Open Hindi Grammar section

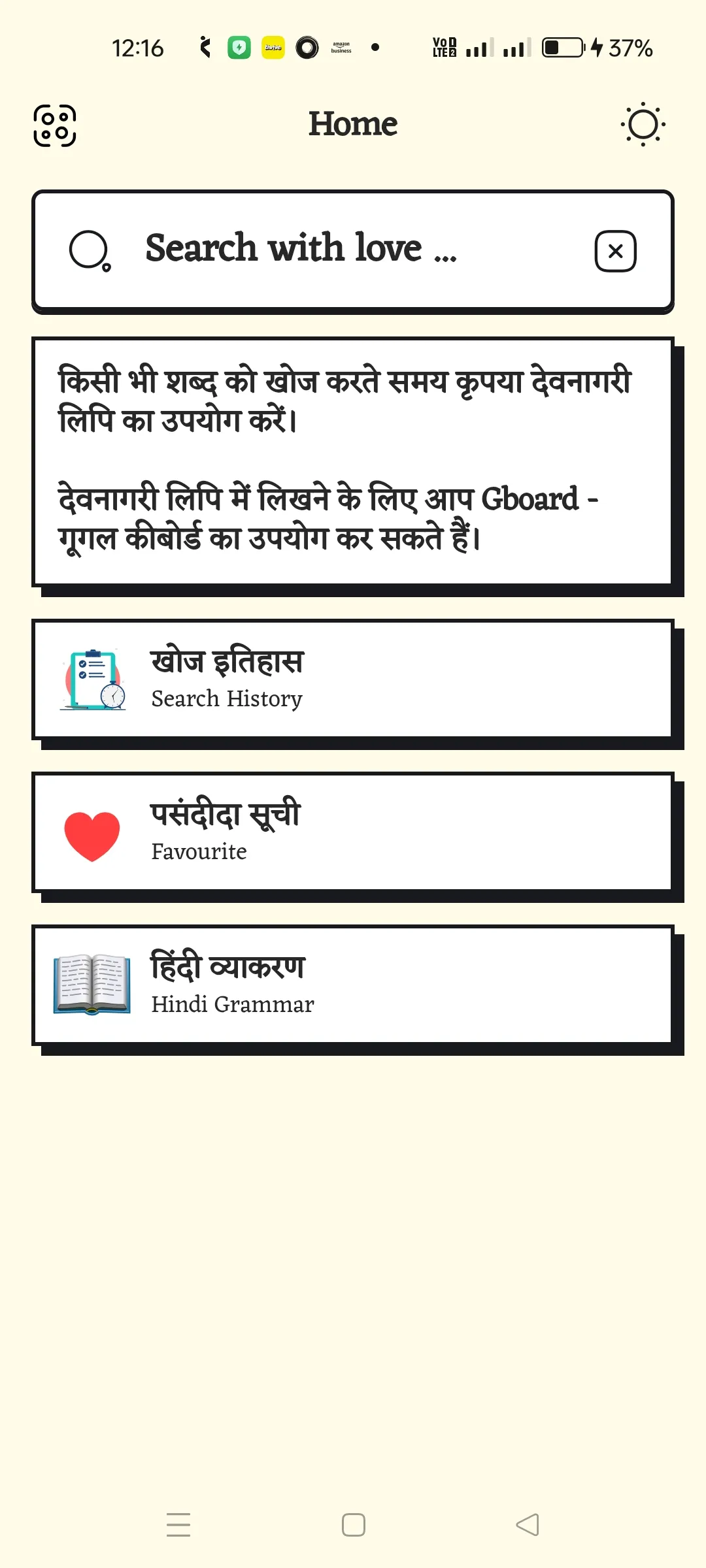pos(352,985)
